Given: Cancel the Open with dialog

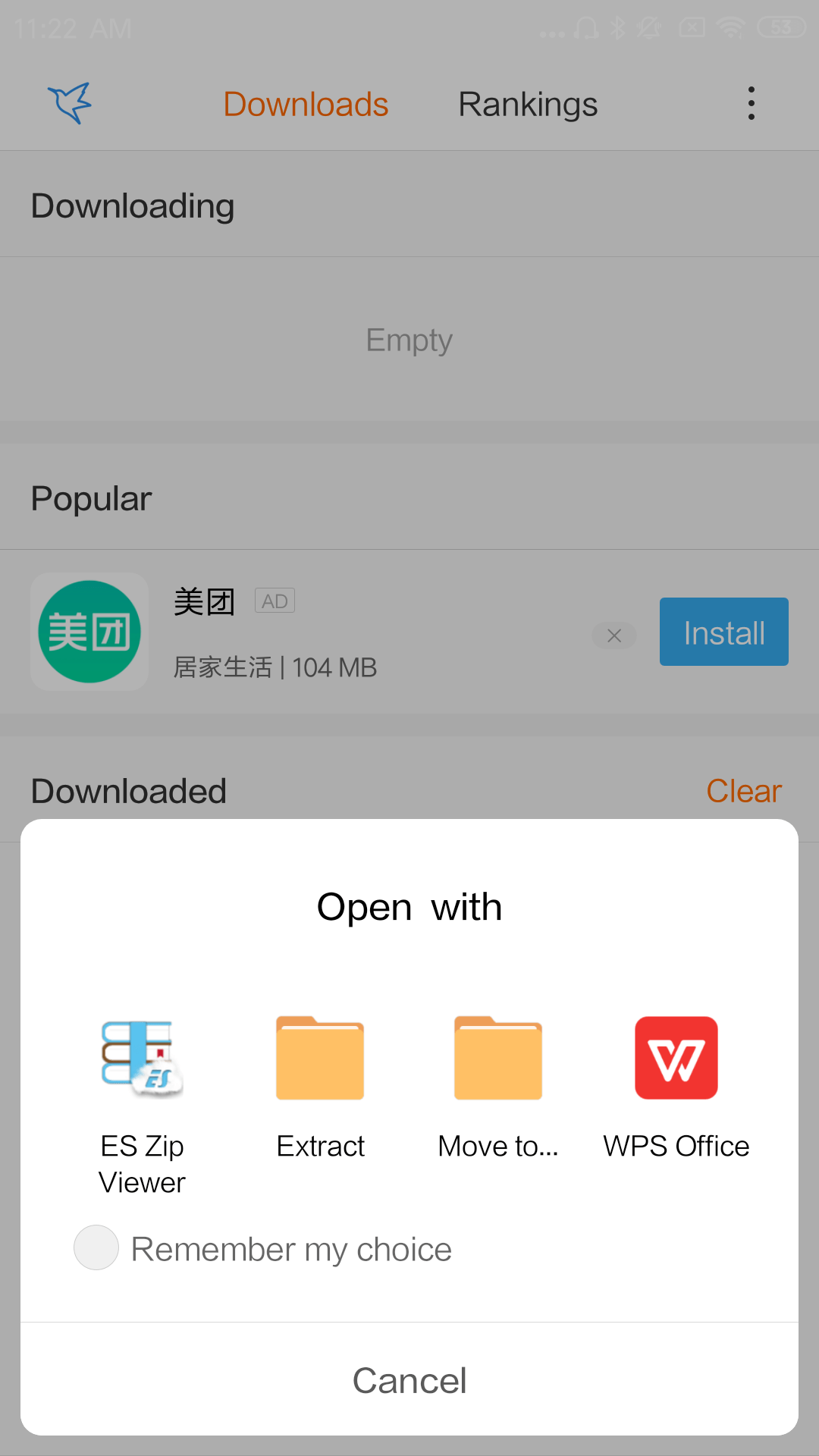Looking at the screenshot, I should click(409, 1380).
